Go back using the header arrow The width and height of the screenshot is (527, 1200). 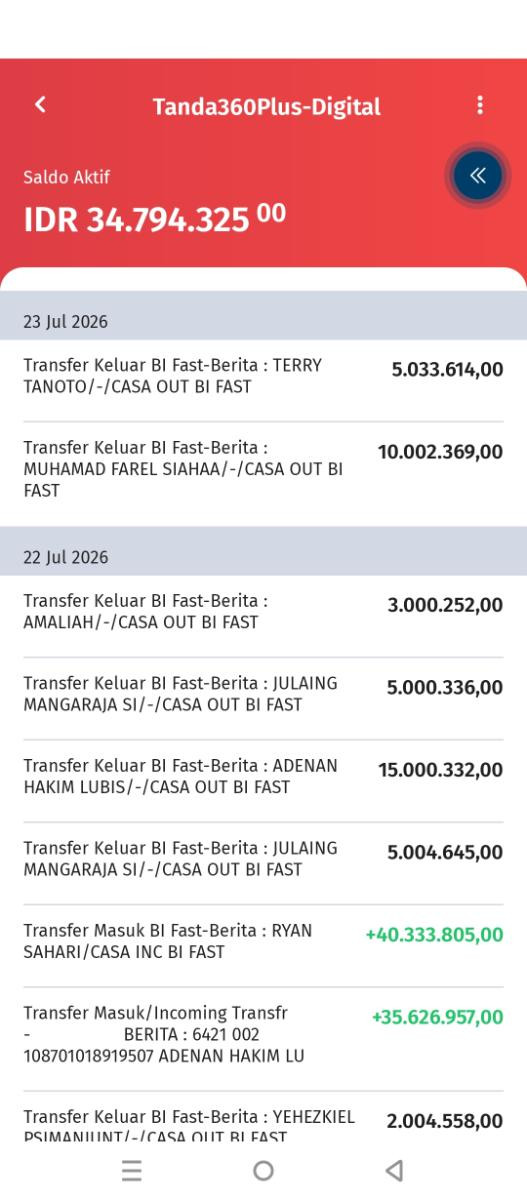(40, 105)
